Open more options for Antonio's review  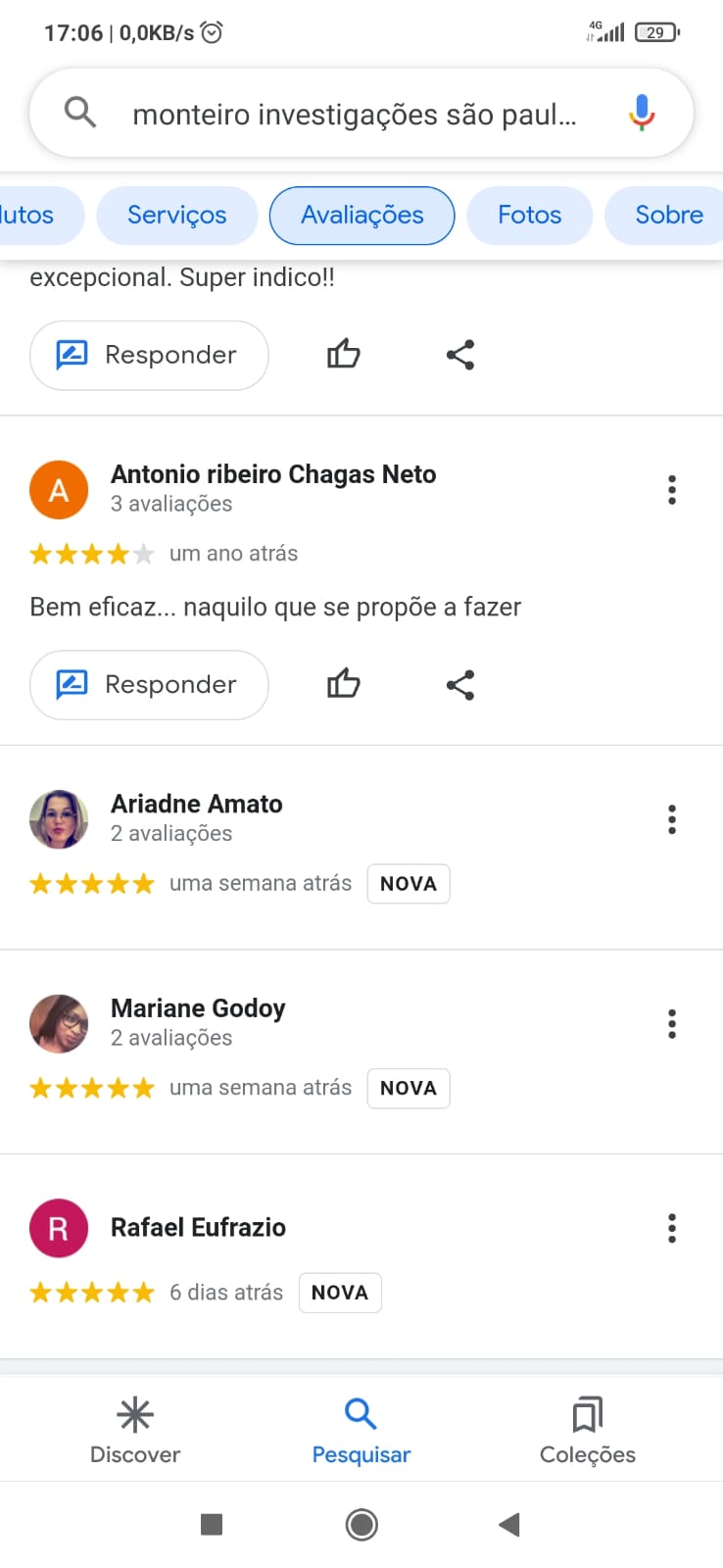pos(672,490)
